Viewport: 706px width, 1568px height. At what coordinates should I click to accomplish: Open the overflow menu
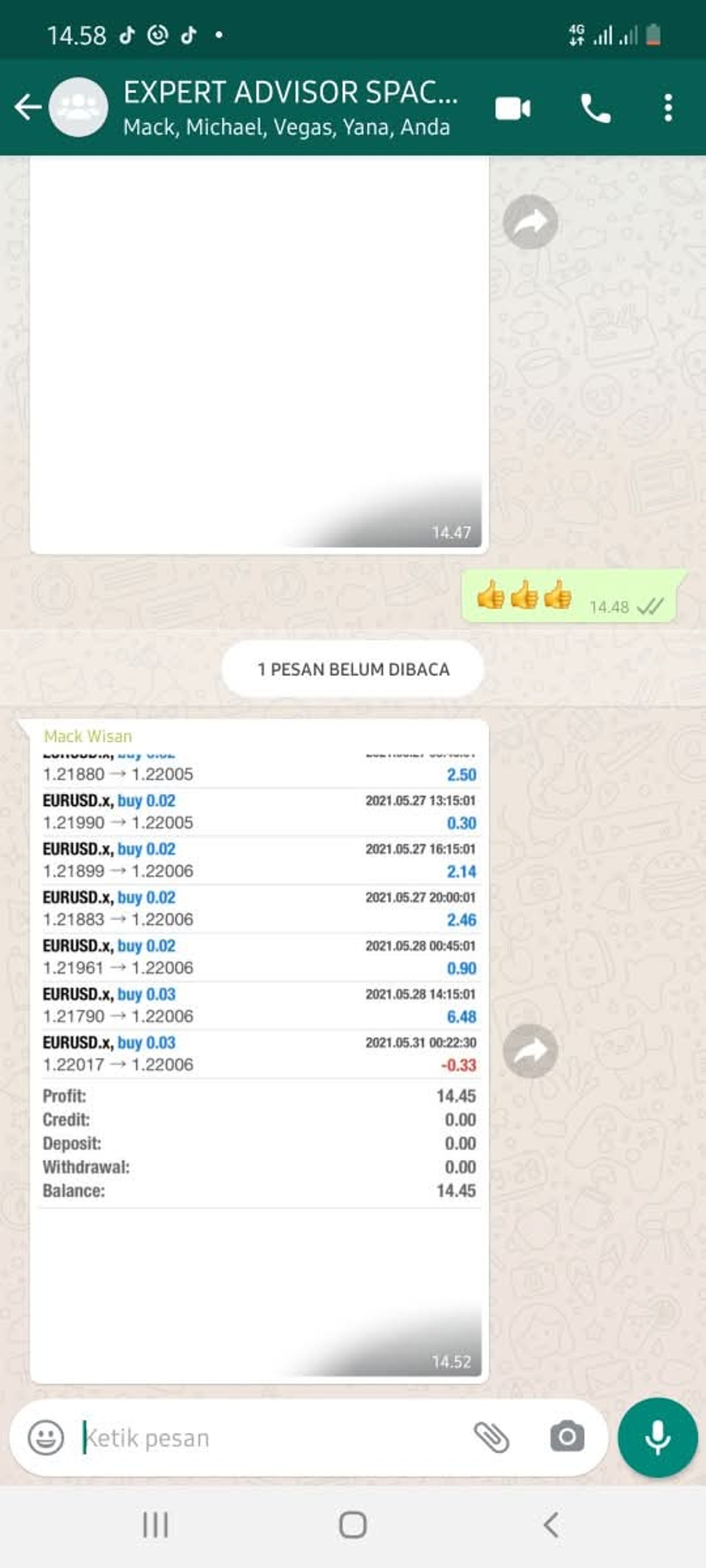pyautogui.click(x=668, y=108)
